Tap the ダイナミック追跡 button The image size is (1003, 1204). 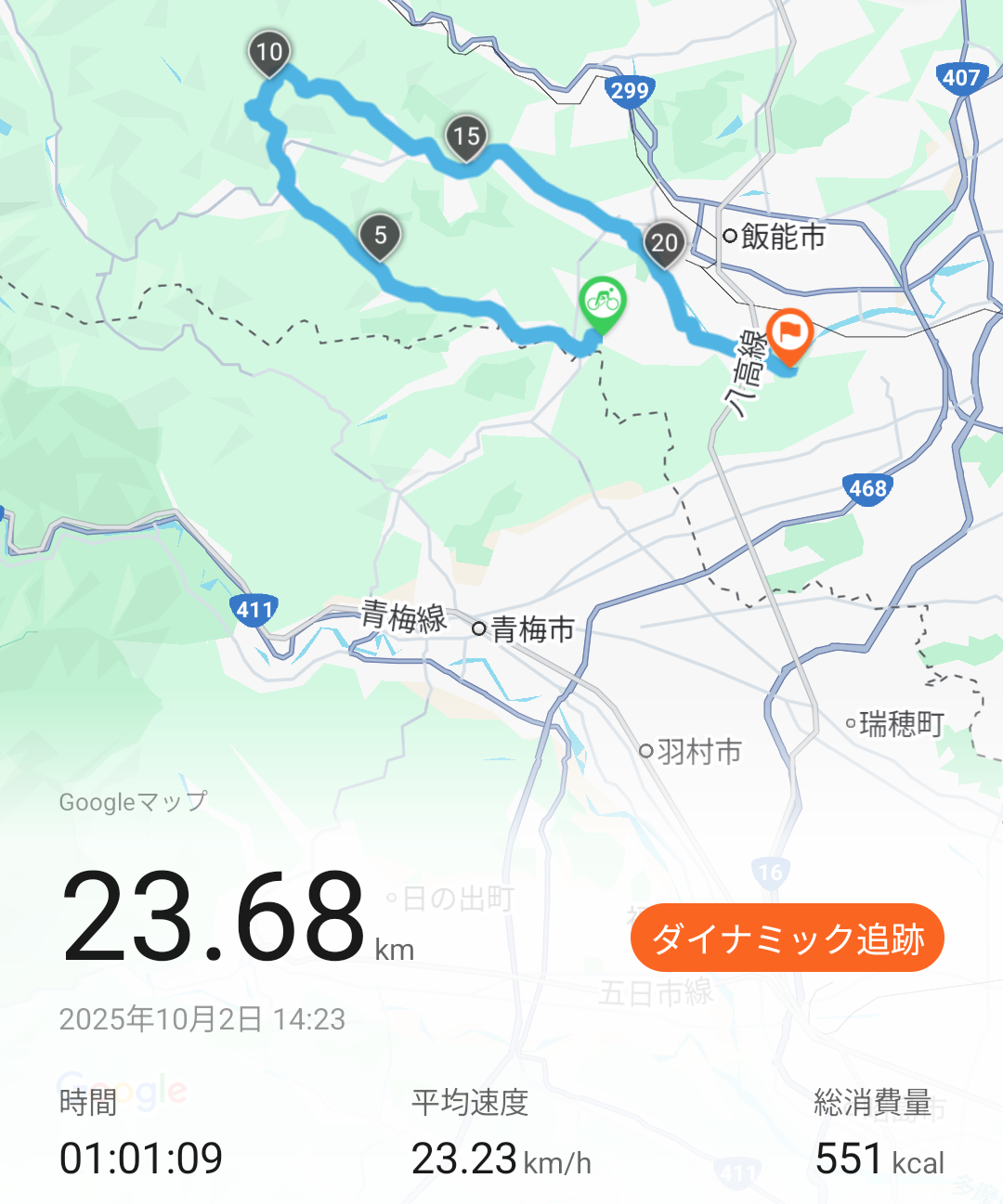coord(787,939)
